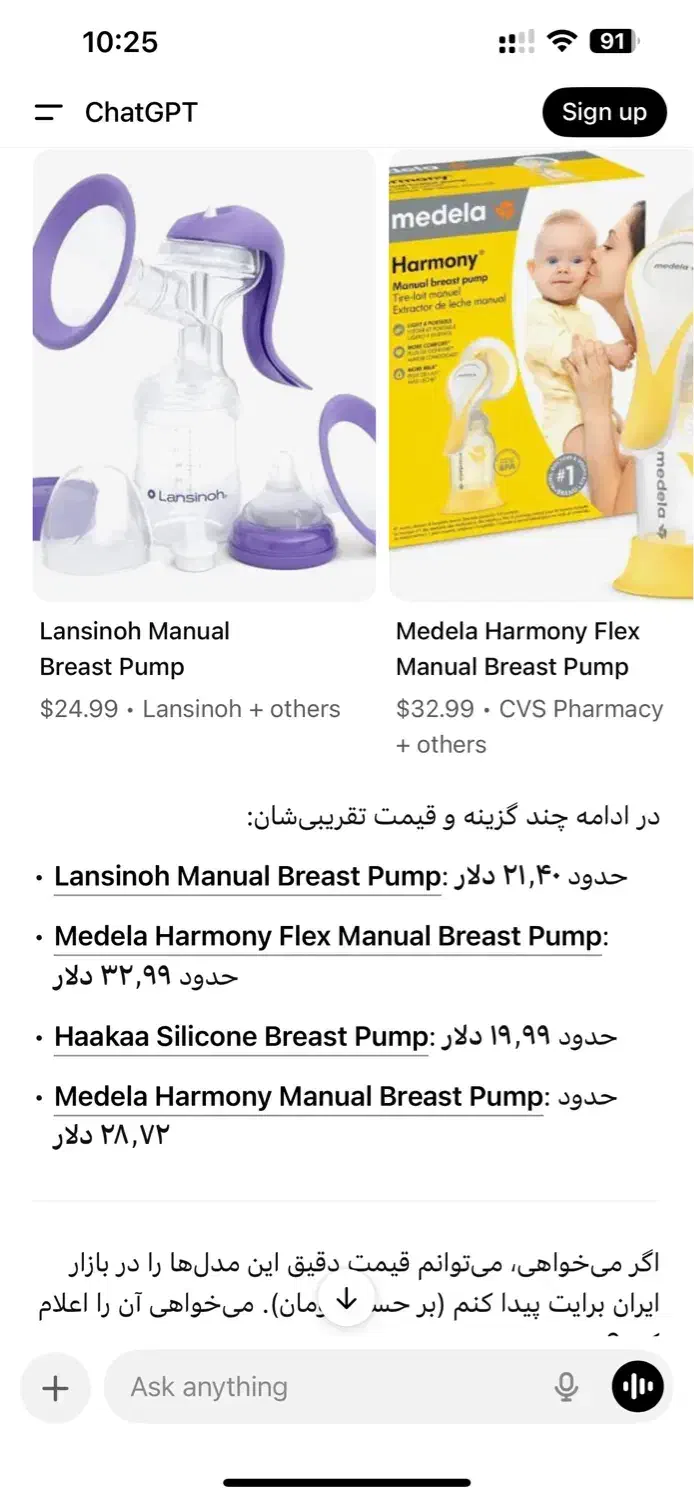Tap the plus attachment button
The width and height of the screenshot is (694, 1500).
(55, 1387)
